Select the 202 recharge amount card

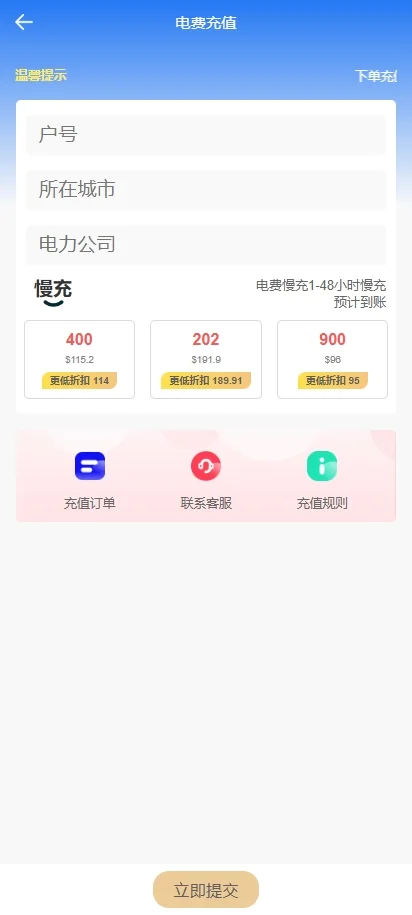(x=206, y=359)
